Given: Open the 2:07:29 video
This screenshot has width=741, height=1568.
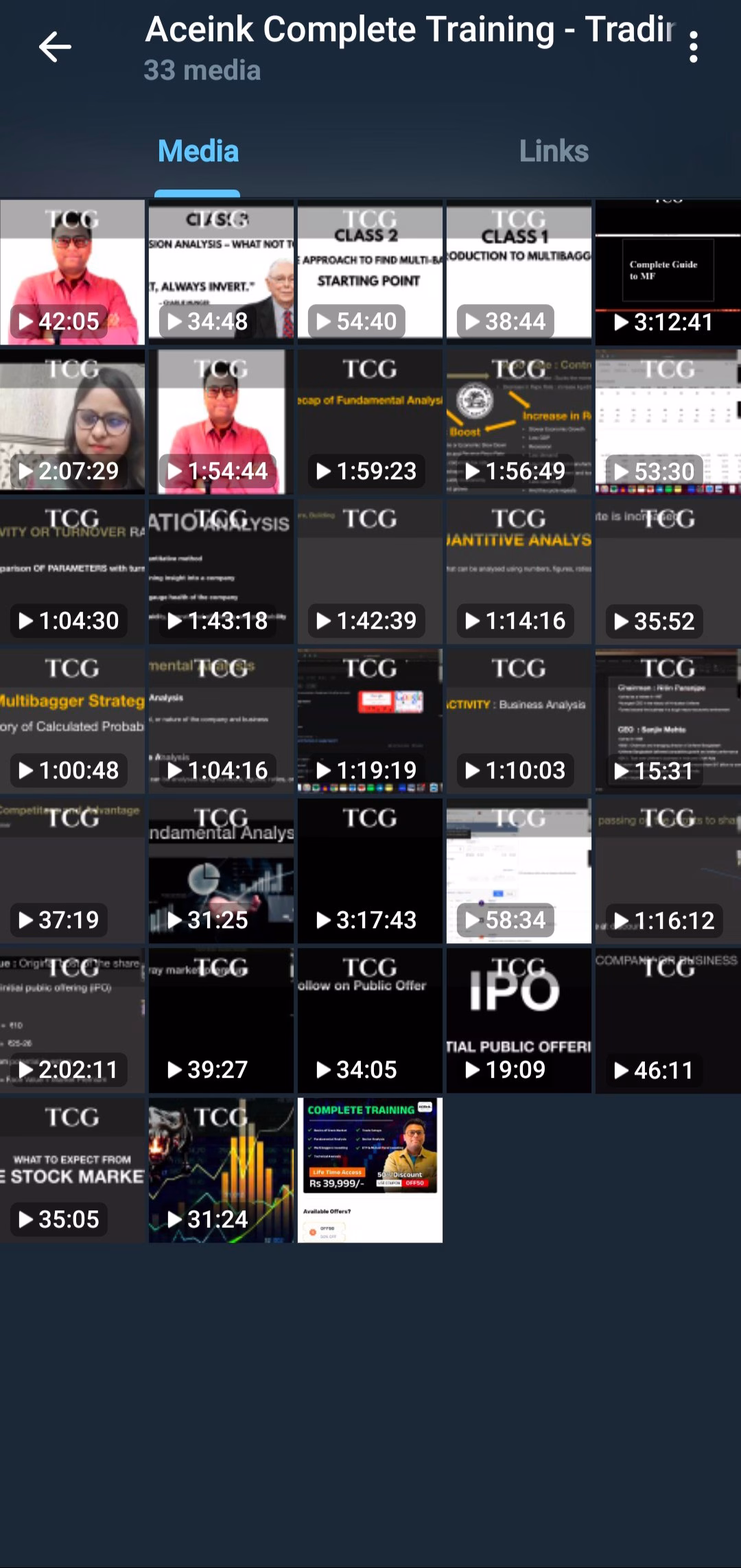Looking at the screenshot, I should point(72,422).
